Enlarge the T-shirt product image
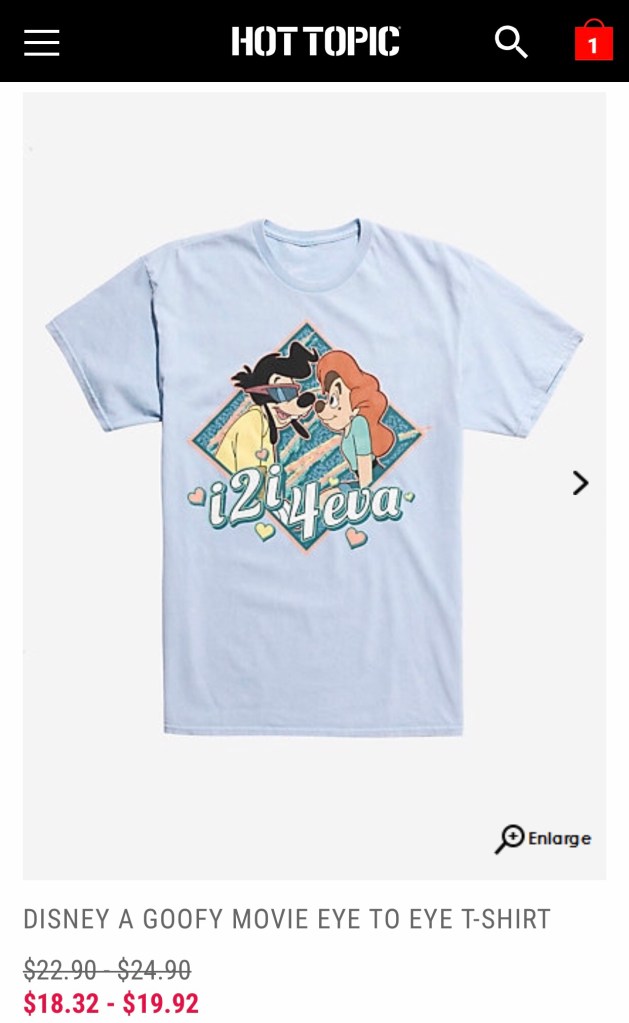The height and width of the screenshot is (1023, 629). 543,838
